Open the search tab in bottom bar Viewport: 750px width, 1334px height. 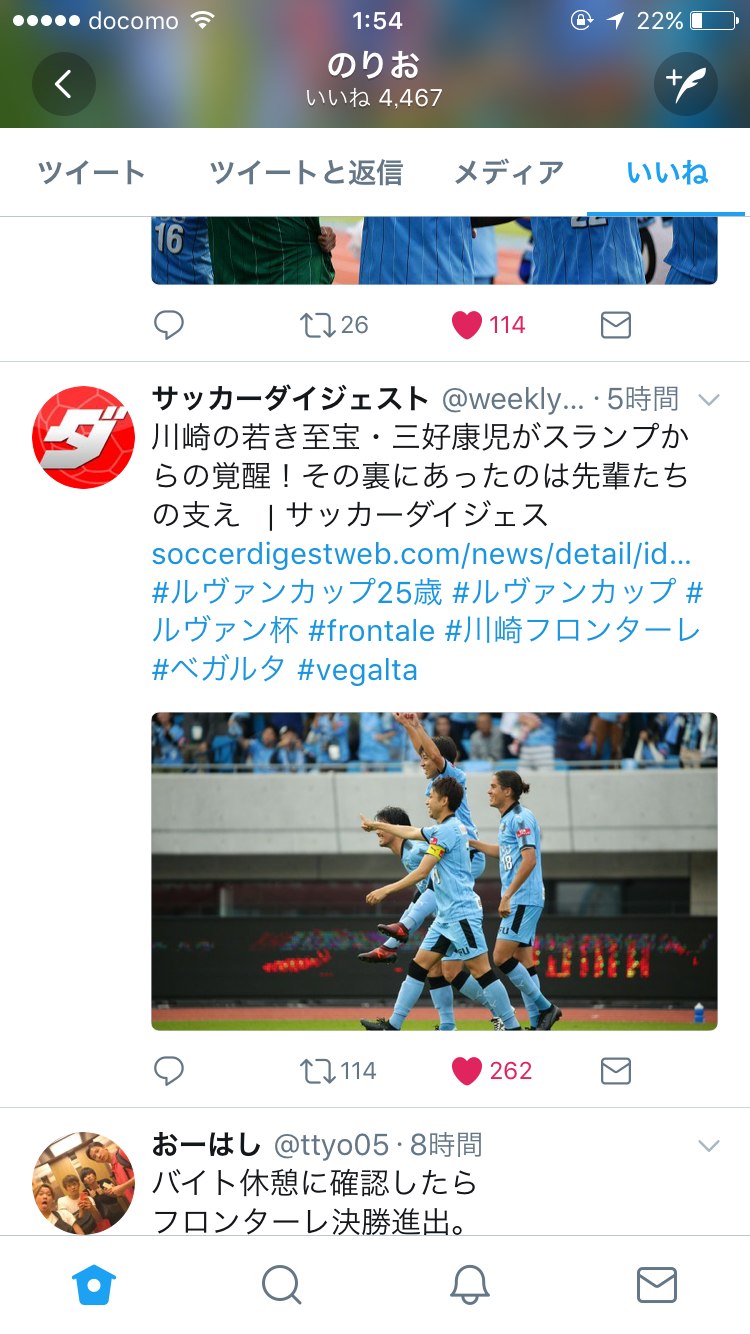(x=281, y=1284)
